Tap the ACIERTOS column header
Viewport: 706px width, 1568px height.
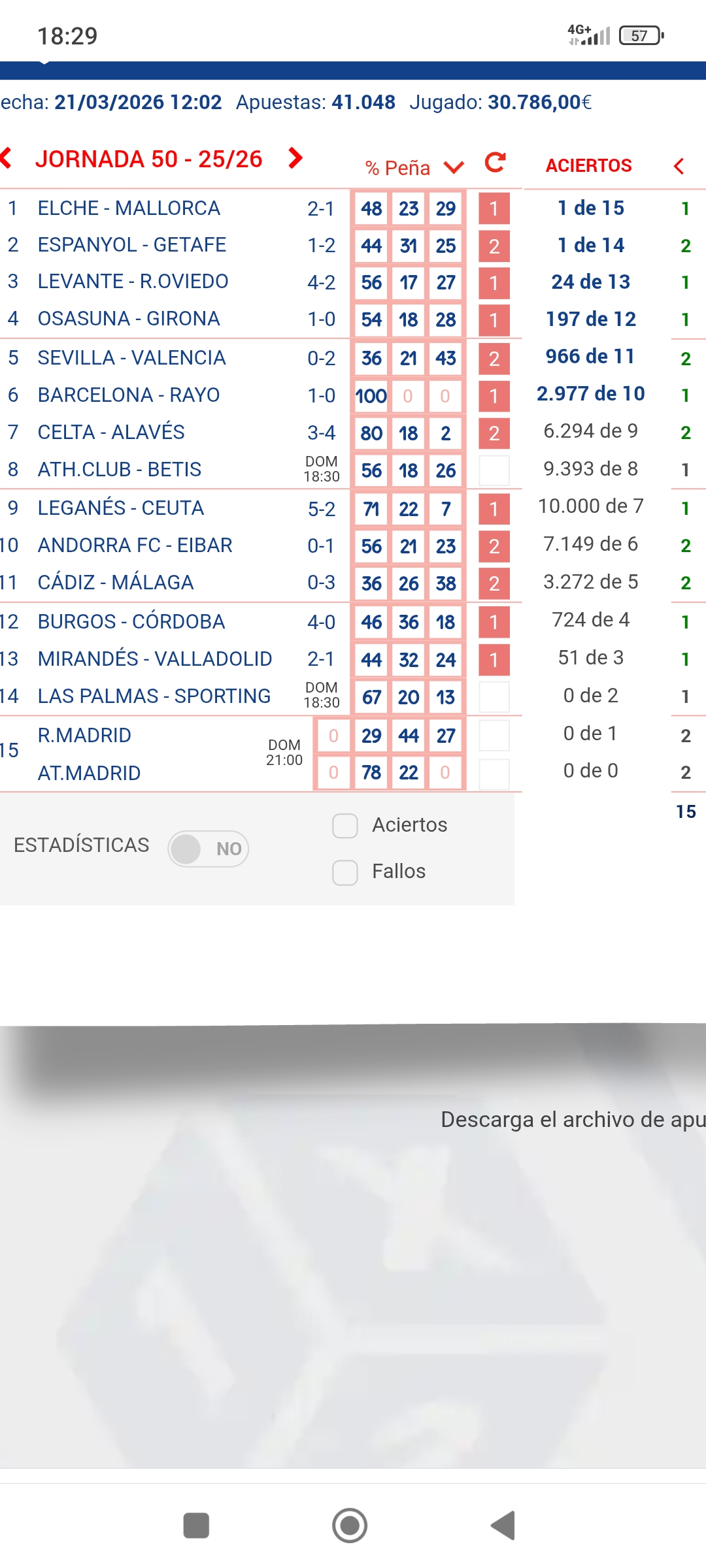[x=588, y=165]
